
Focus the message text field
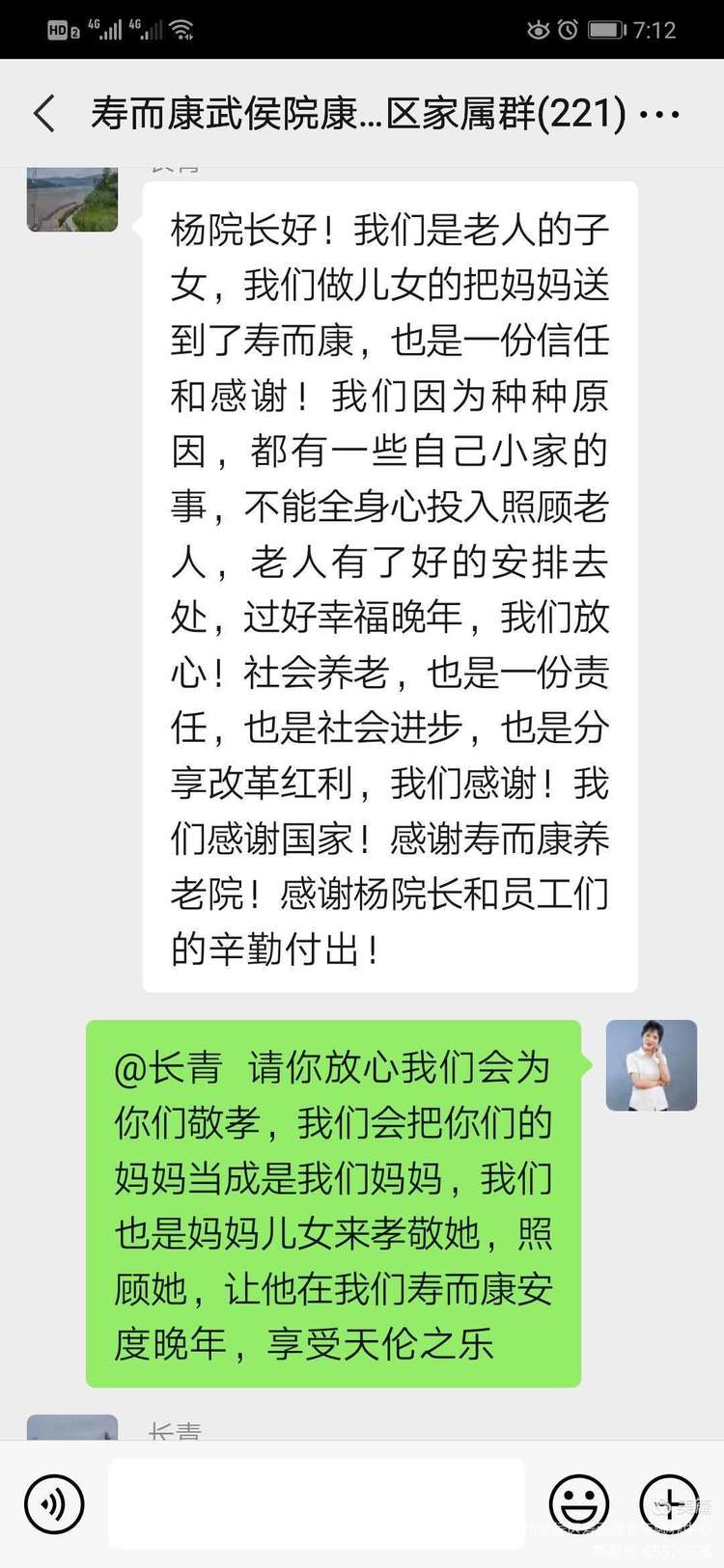pos(316,1503)
